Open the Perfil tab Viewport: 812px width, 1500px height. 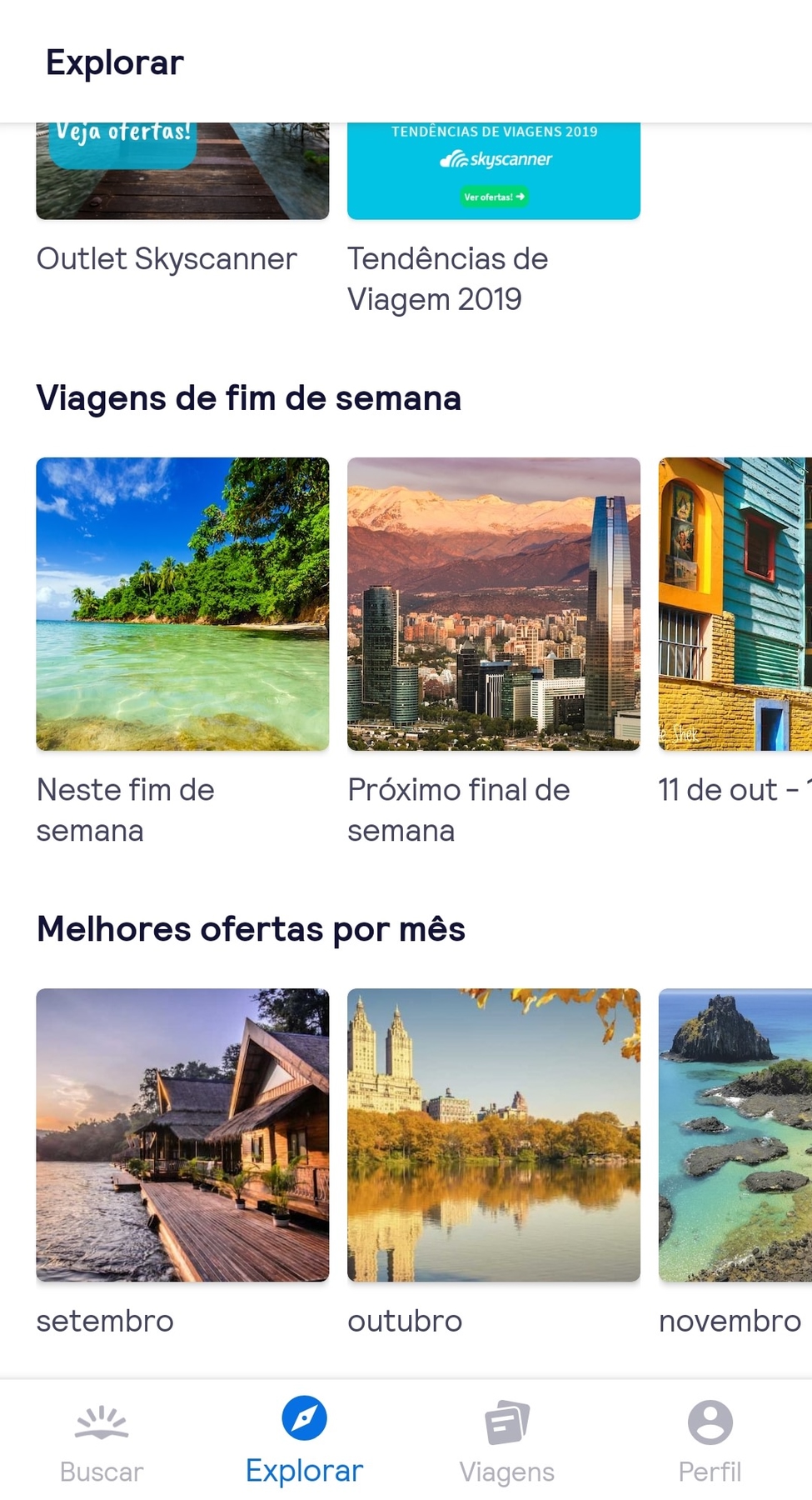710,1443
